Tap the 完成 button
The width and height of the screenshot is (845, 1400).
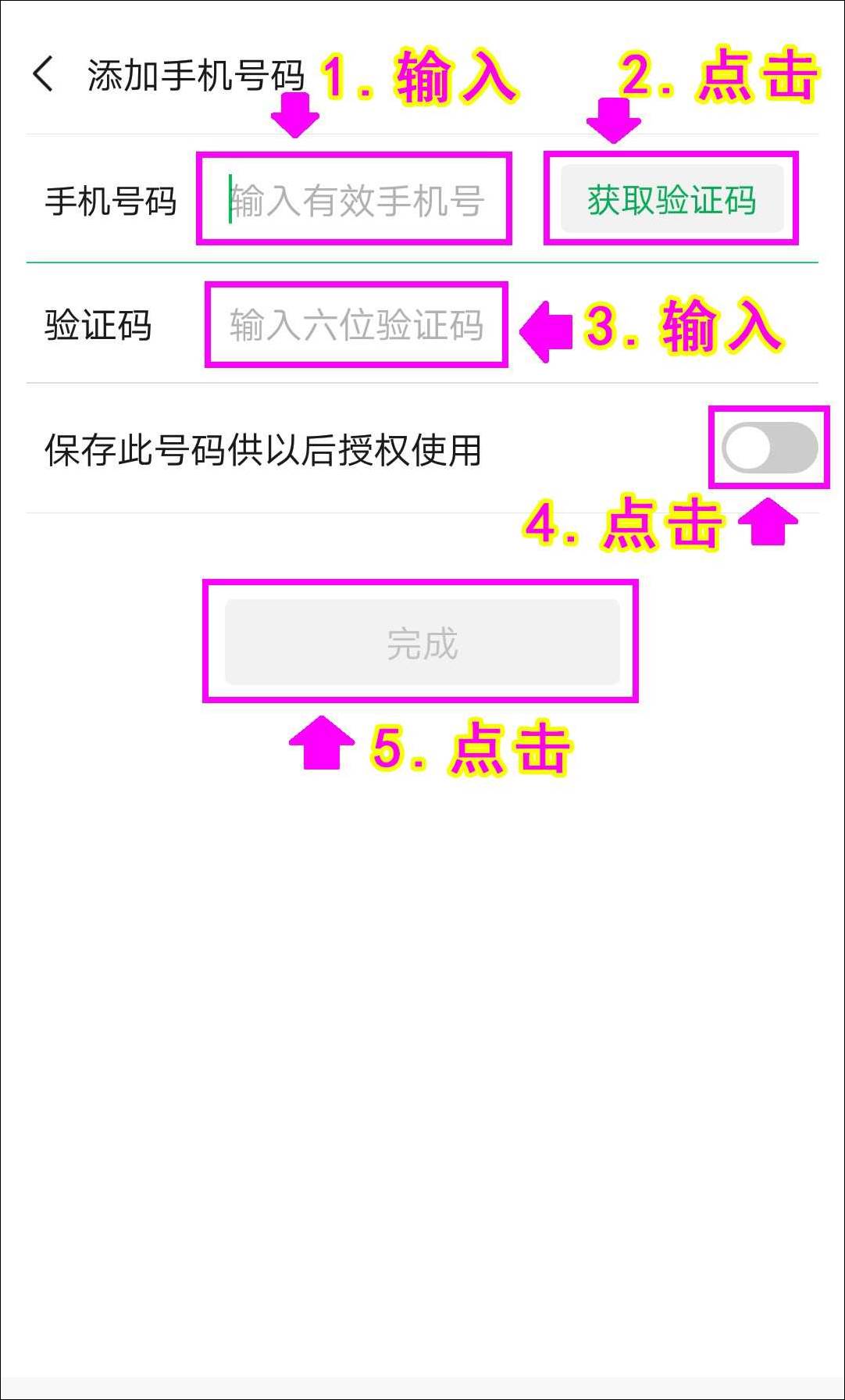[422, 642]
